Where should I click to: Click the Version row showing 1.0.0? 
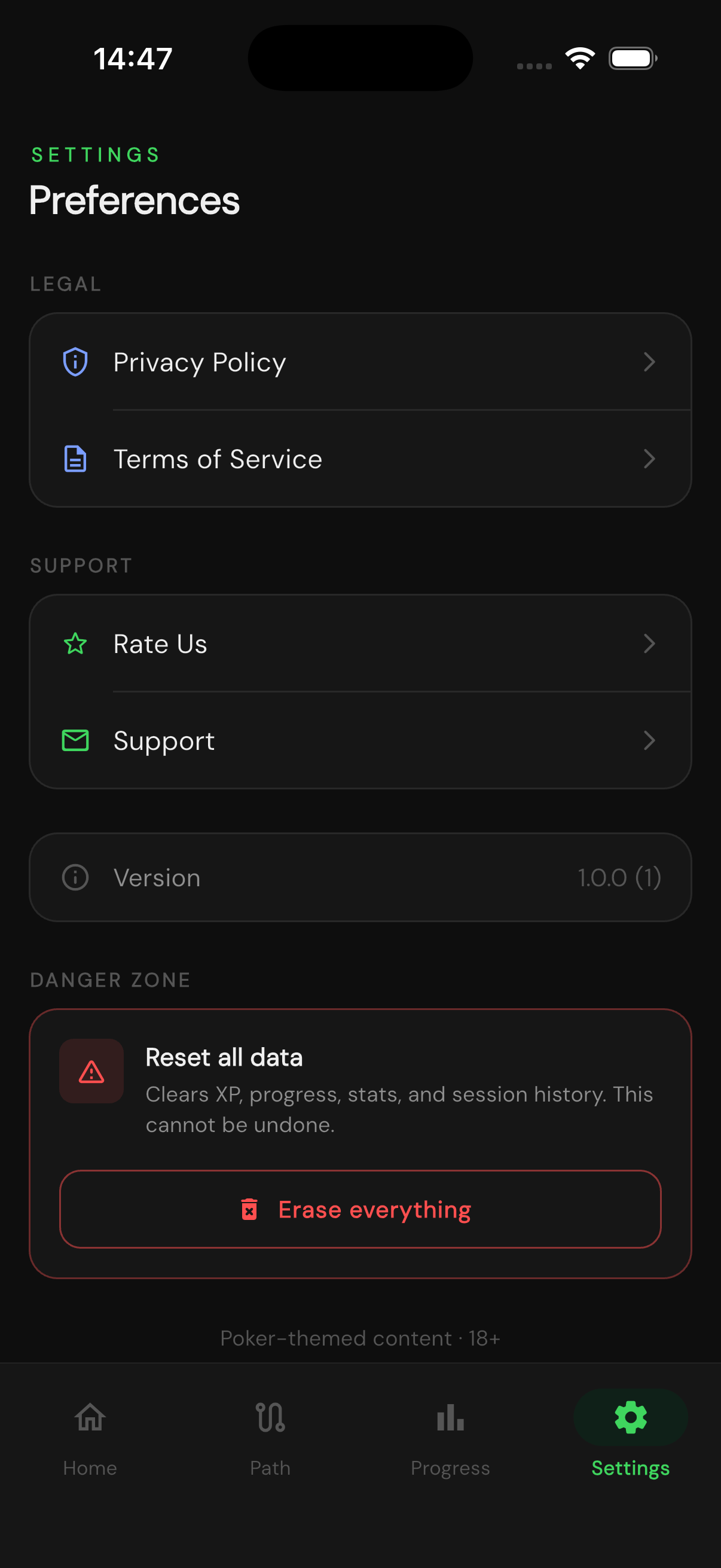(x=361, y=877)
